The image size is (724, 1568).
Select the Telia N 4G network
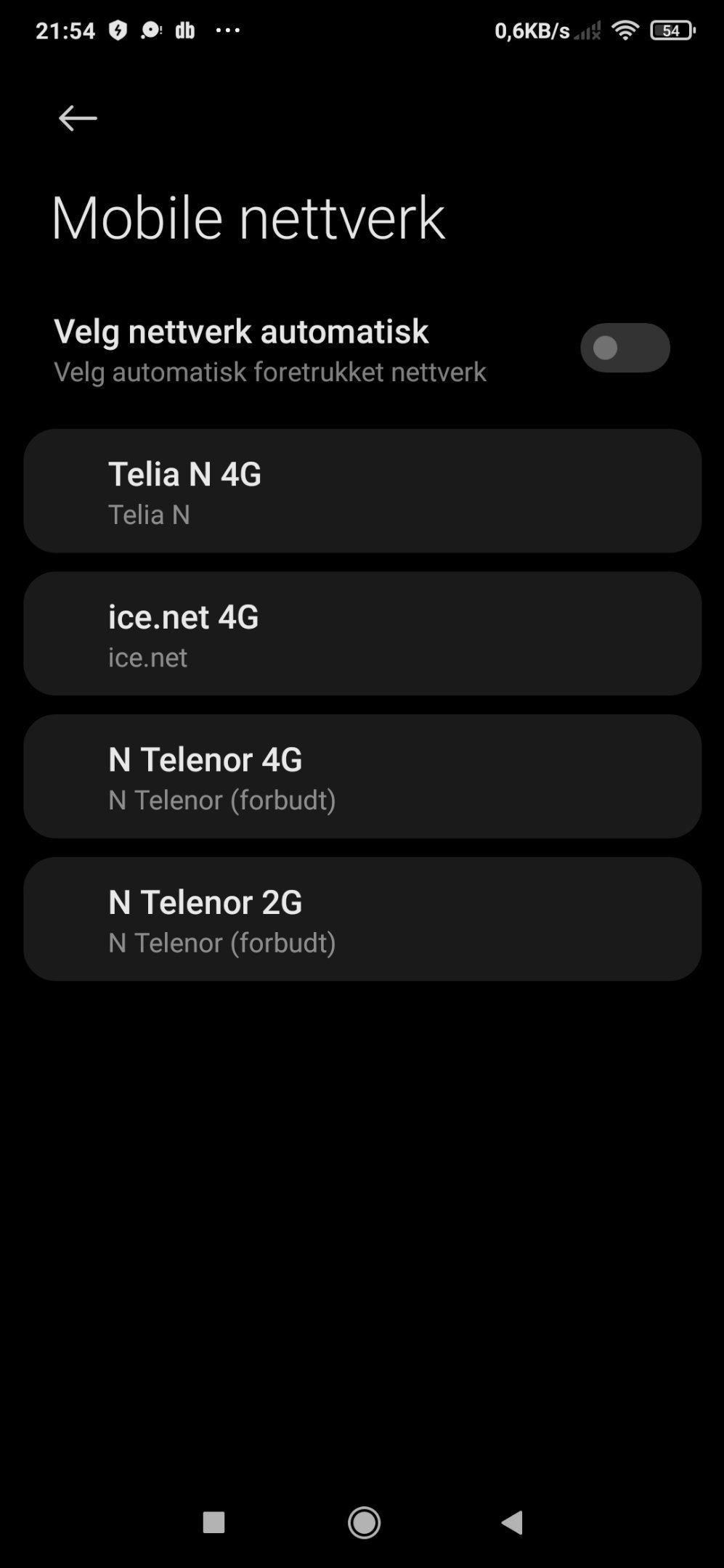point(362,491)
